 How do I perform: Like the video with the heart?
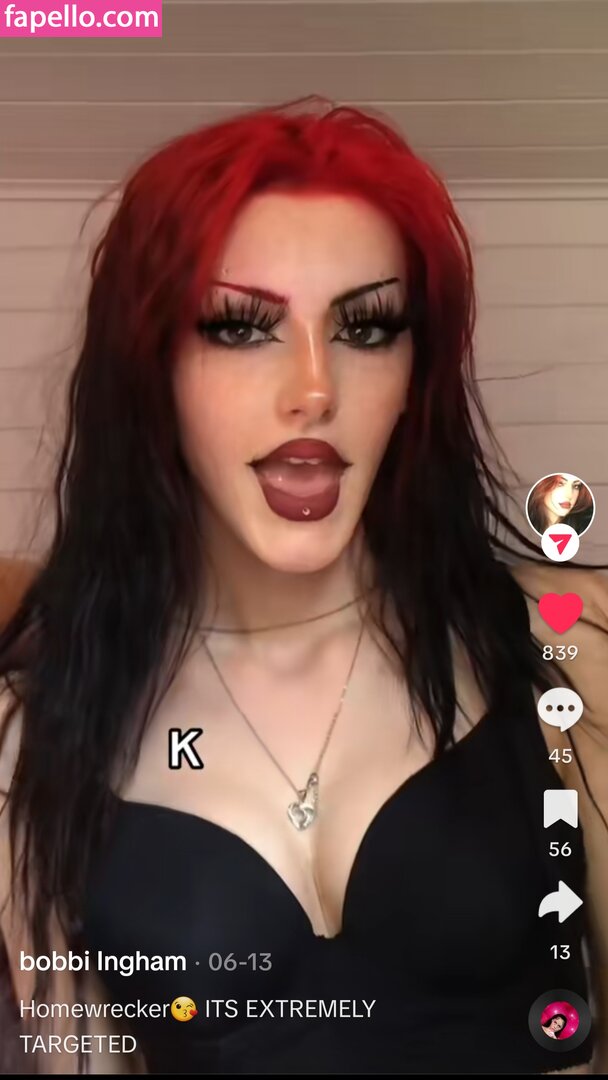[560, 613]
